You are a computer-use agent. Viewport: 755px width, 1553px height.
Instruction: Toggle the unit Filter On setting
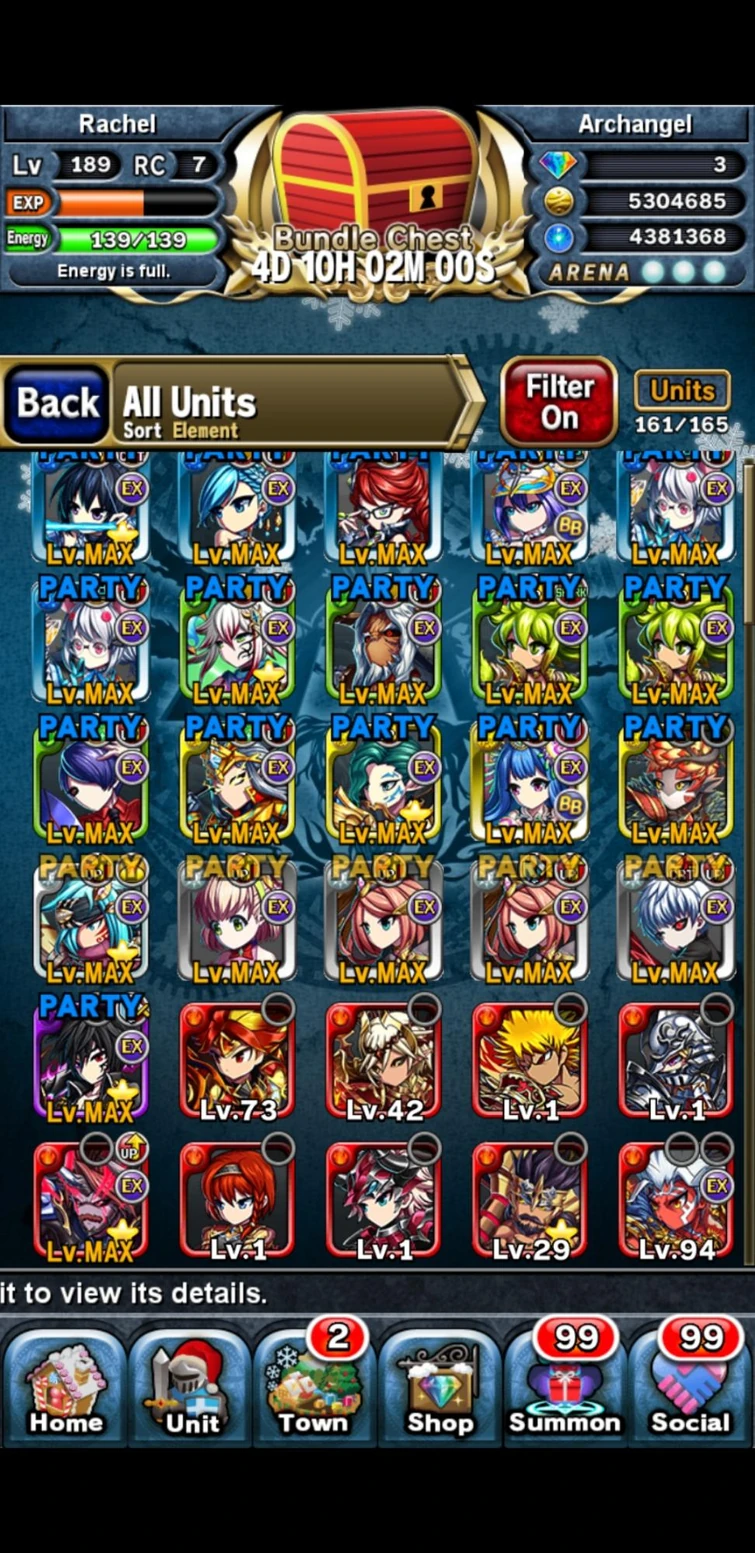pyautogui.click(x=557, y=400)
